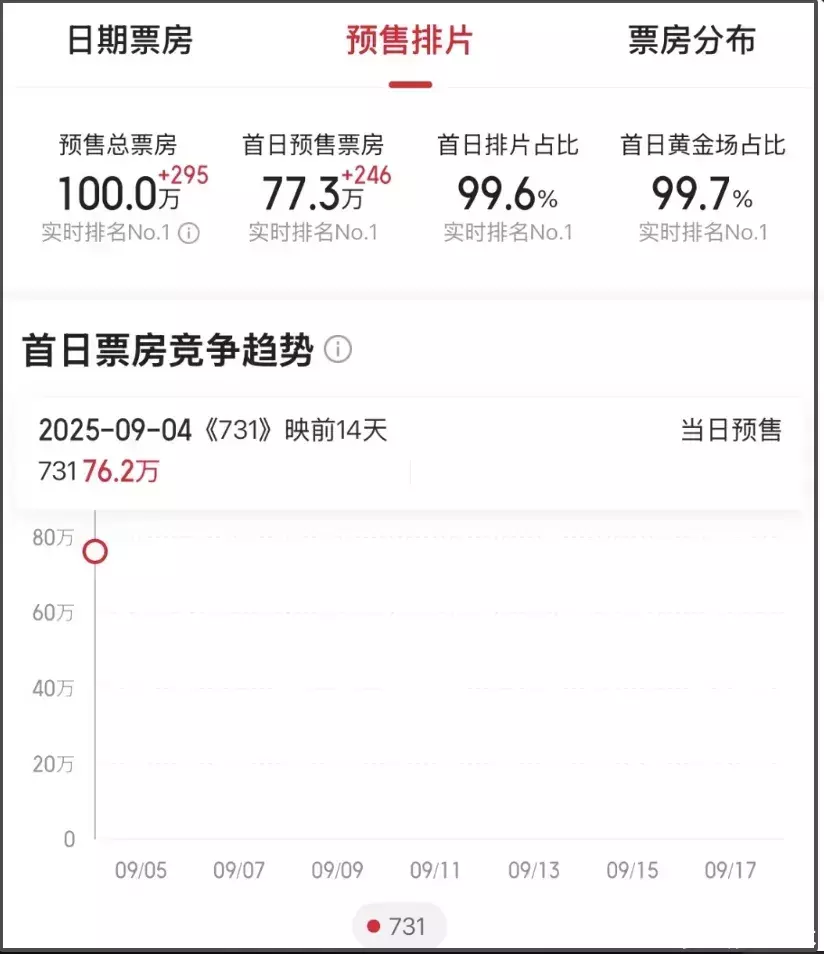
Task: Open the info icon next to 首日票房竞争趋势
Action: tap(339, 351)
